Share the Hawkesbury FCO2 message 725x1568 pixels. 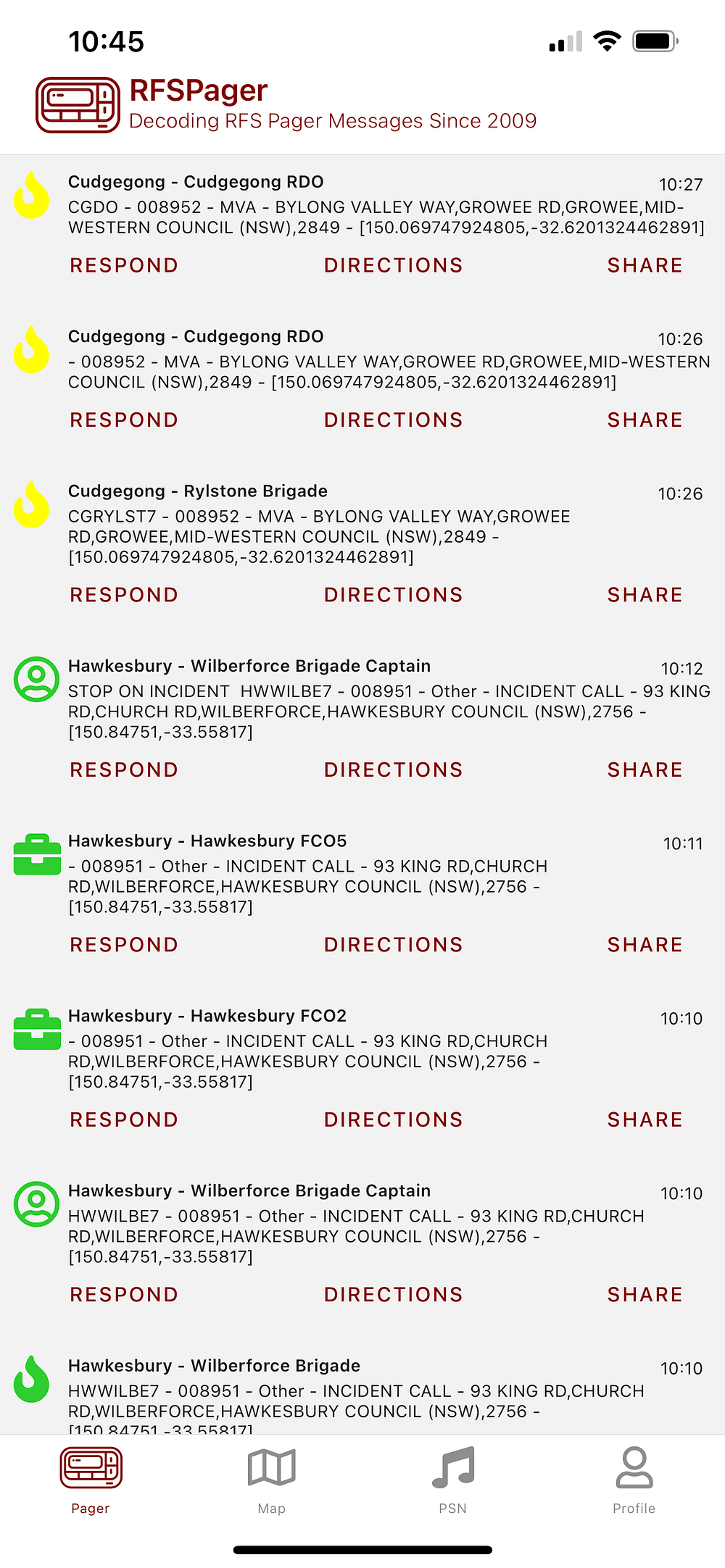[645, 1119]
